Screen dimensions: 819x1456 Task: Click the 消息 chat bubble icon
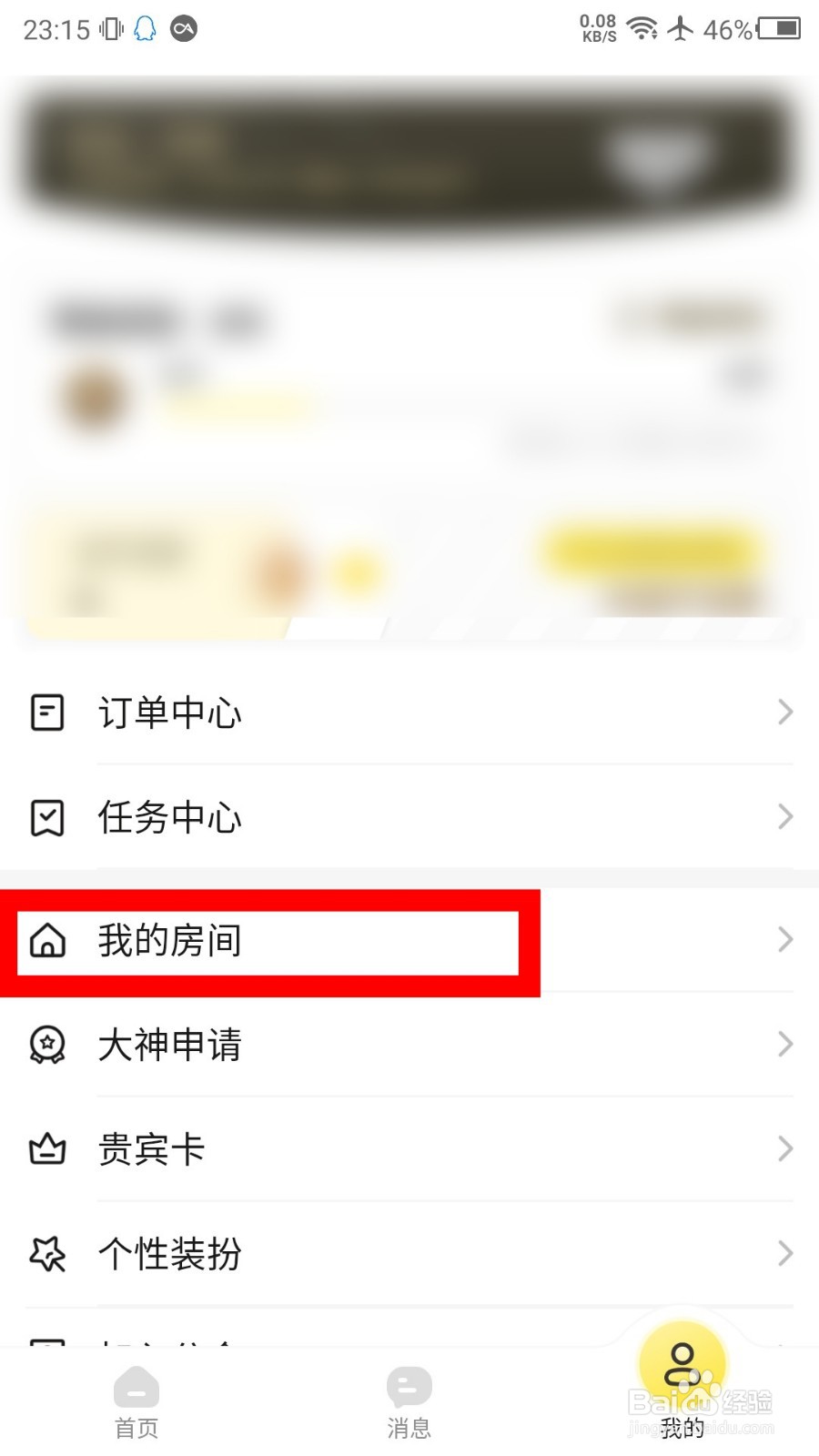tap(409, 1387)
